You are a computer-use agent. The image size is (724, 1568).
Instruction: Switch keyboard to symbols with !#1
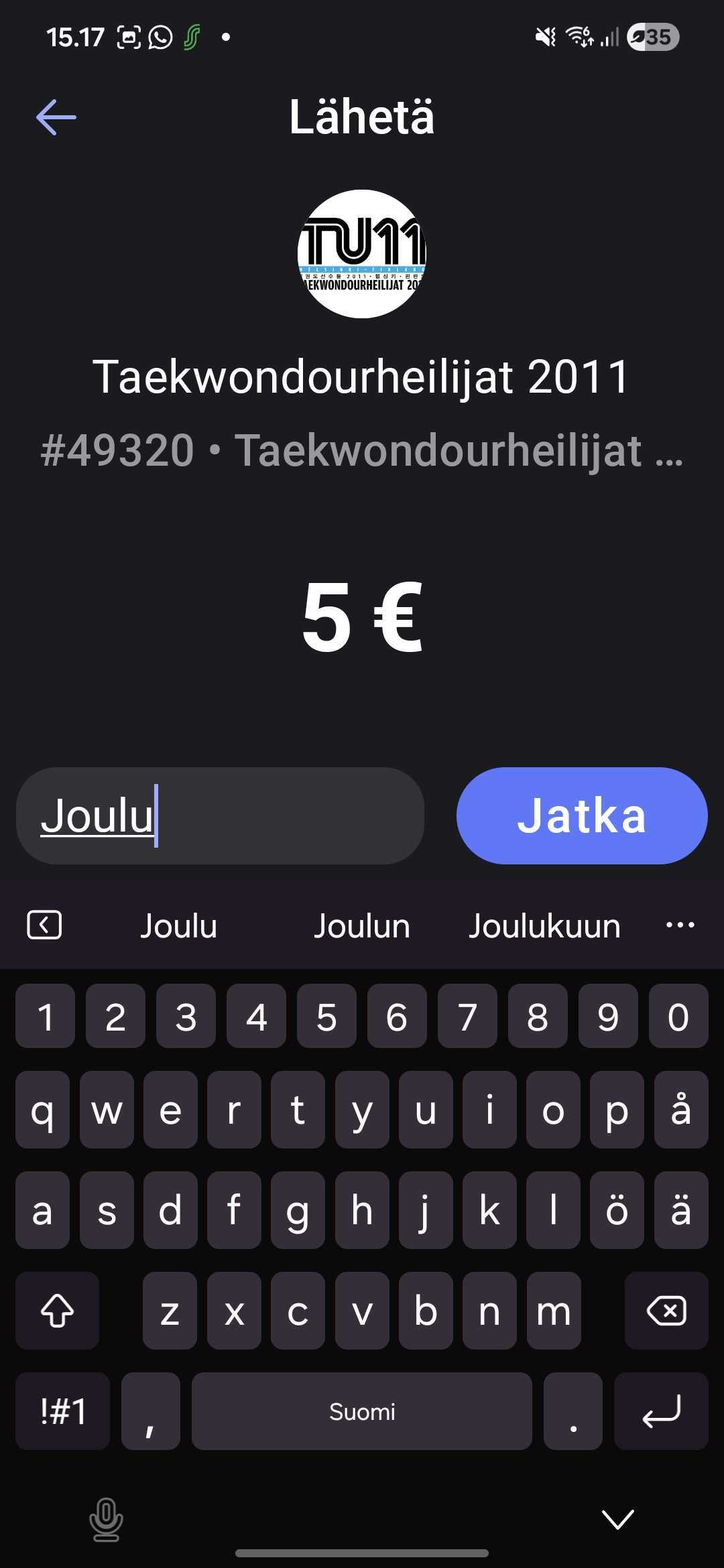pyautogui.click(x=63, y=1411)
